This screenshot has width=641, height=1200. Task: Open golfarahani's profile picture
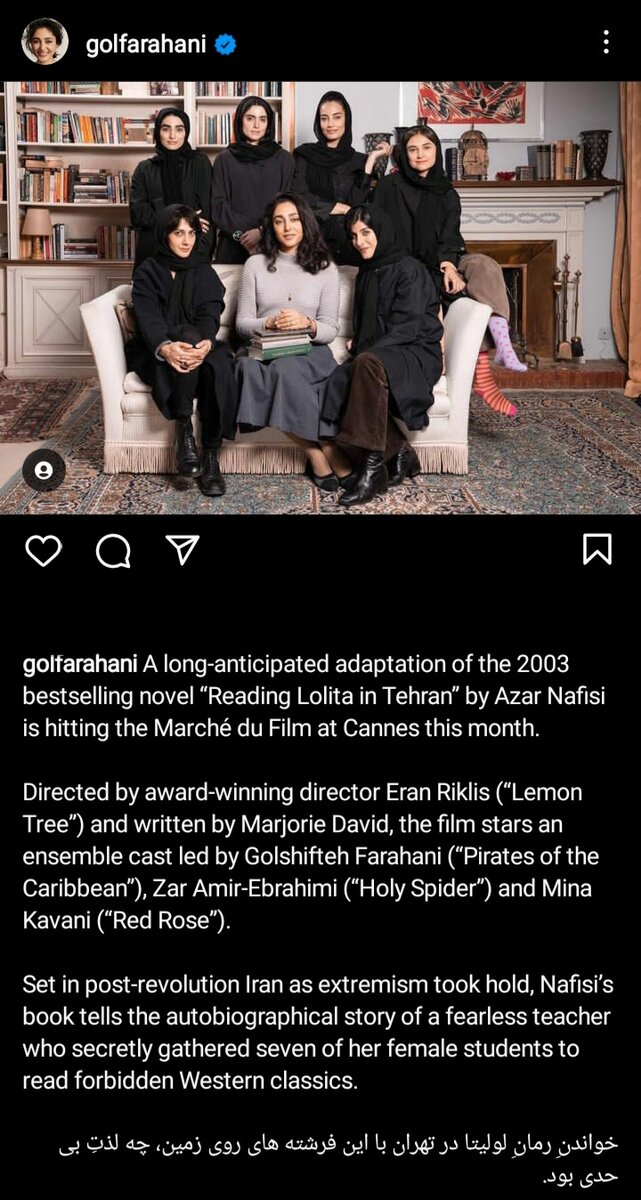tap(45, 42)
